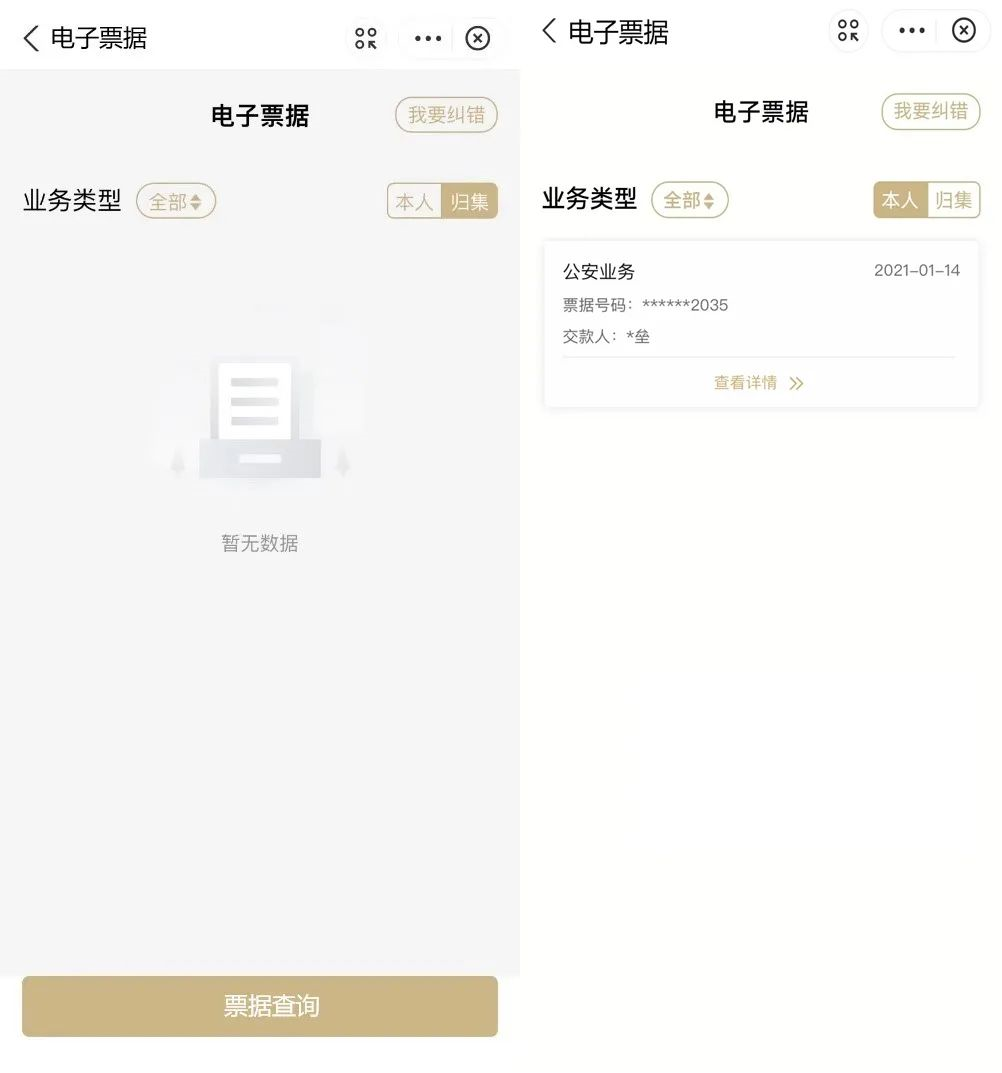1002x1073 pixels.
Task: Open 查看详情 for the 公安业务 receipt
Action: [758, 383]
